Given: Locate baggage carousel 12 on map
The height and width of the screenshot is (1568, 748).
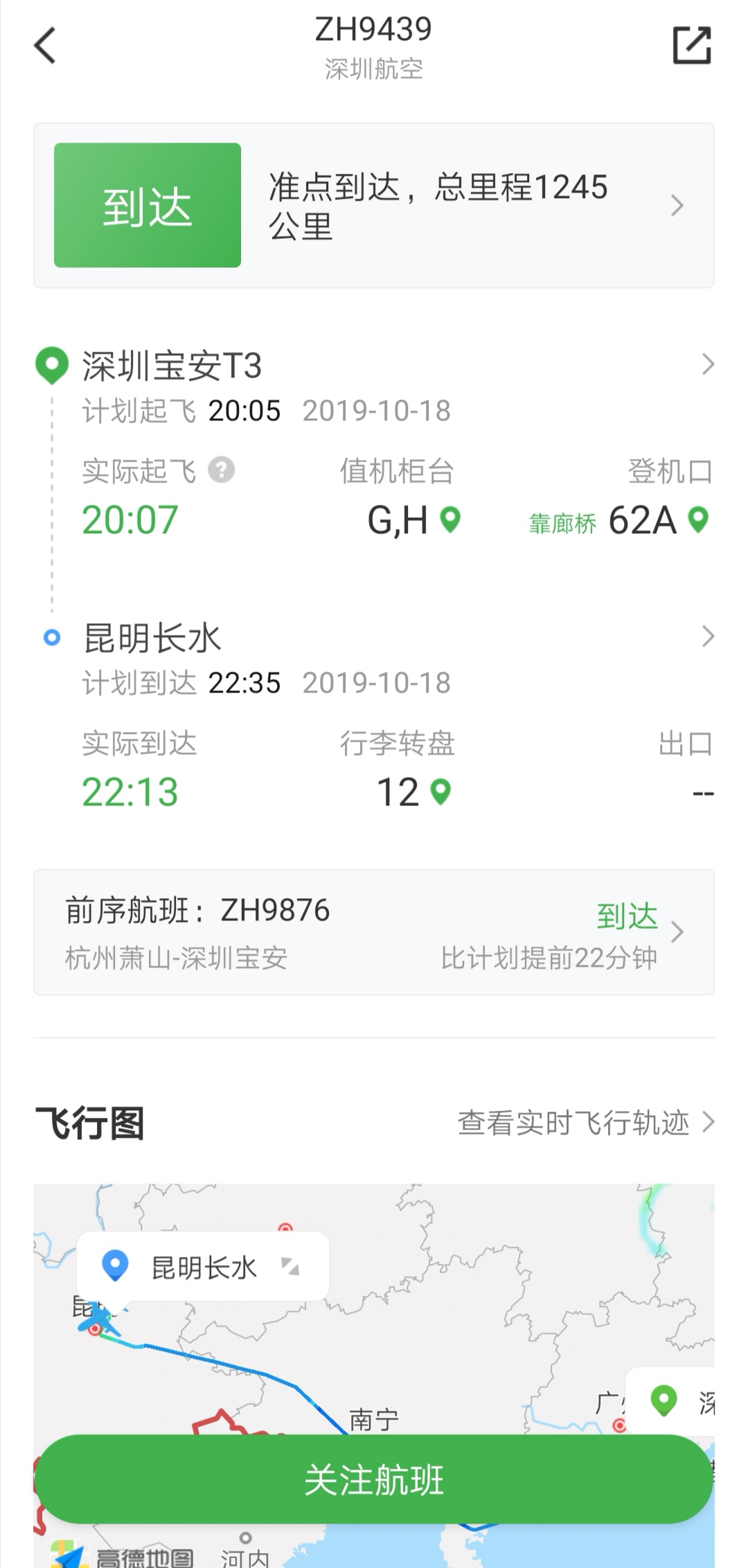Looking at the screenshot, I should 441,792.
